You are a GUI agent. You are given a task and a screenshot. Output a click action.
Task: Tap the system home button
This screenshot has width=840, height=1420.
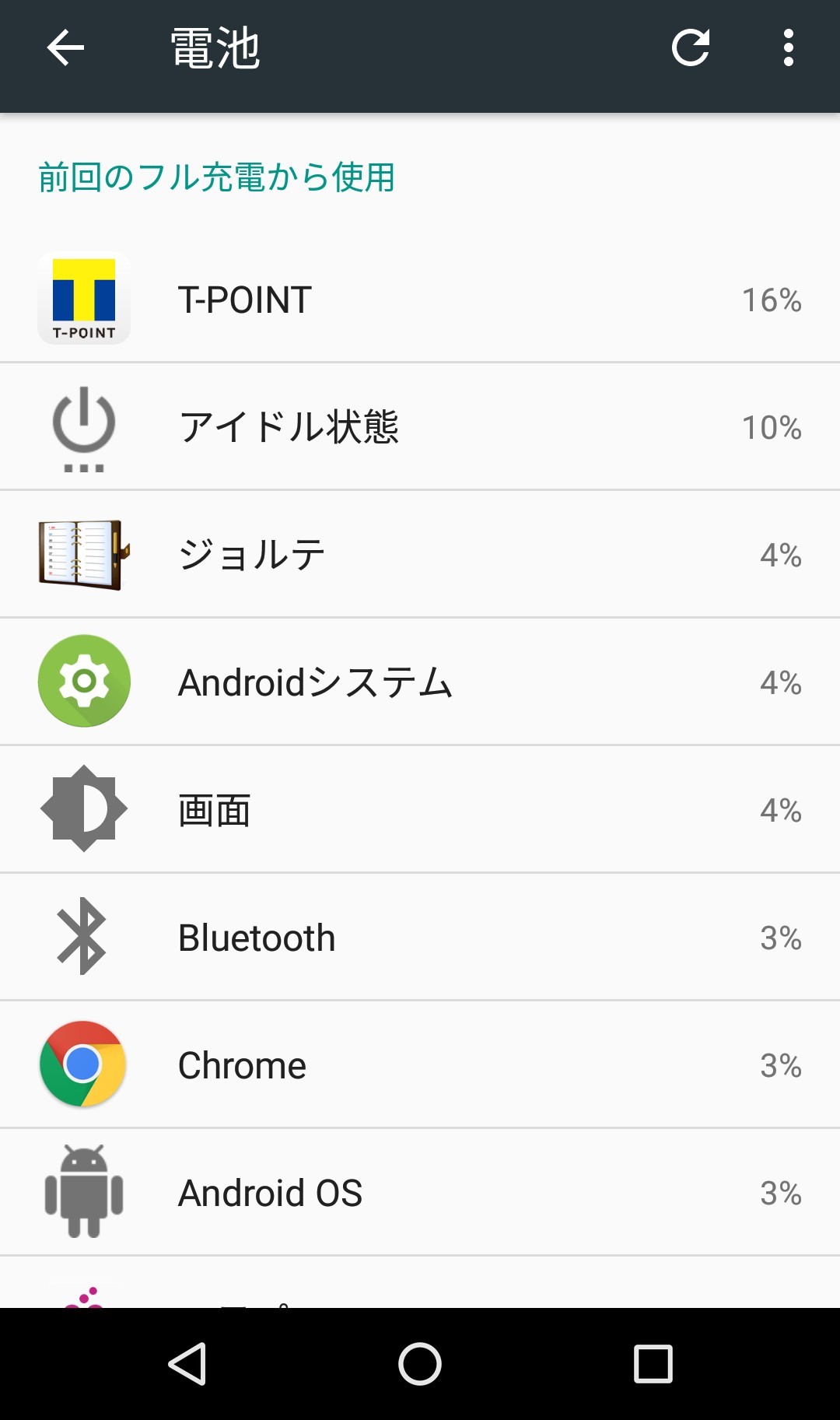(x=420, y=1364)
